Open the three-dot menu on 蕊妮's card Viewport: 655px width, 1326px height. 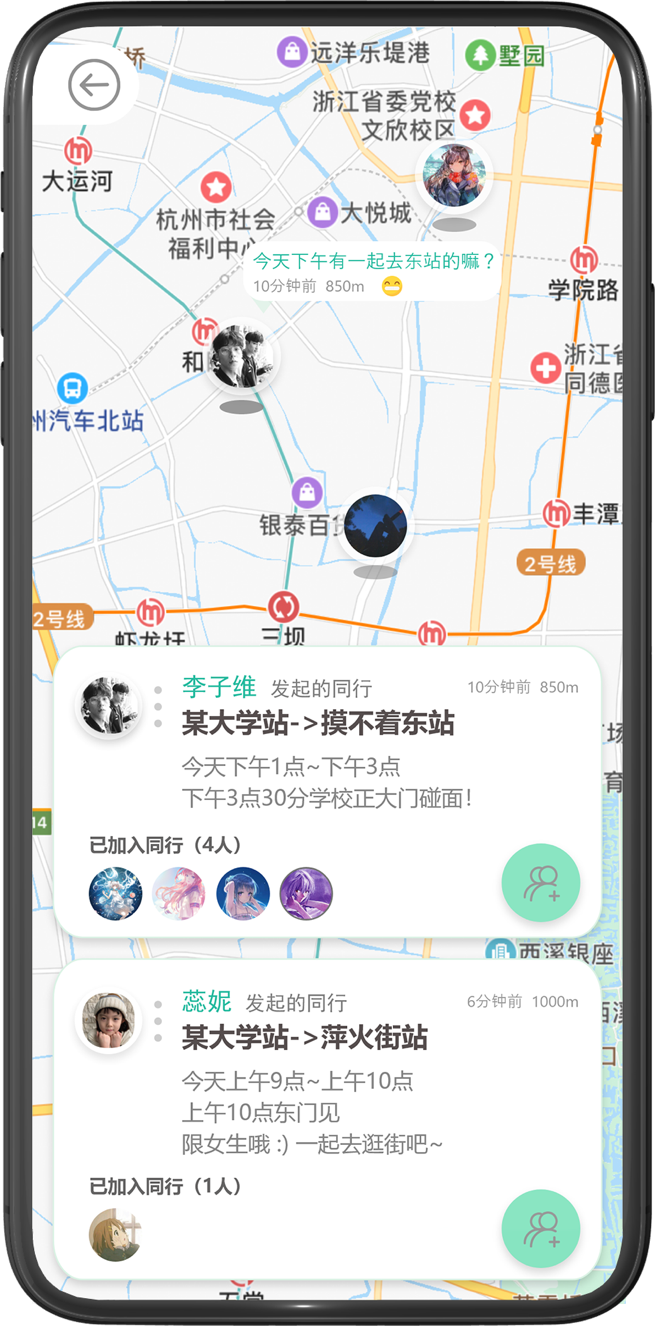pyautogui.click(x=158, y=1020)
